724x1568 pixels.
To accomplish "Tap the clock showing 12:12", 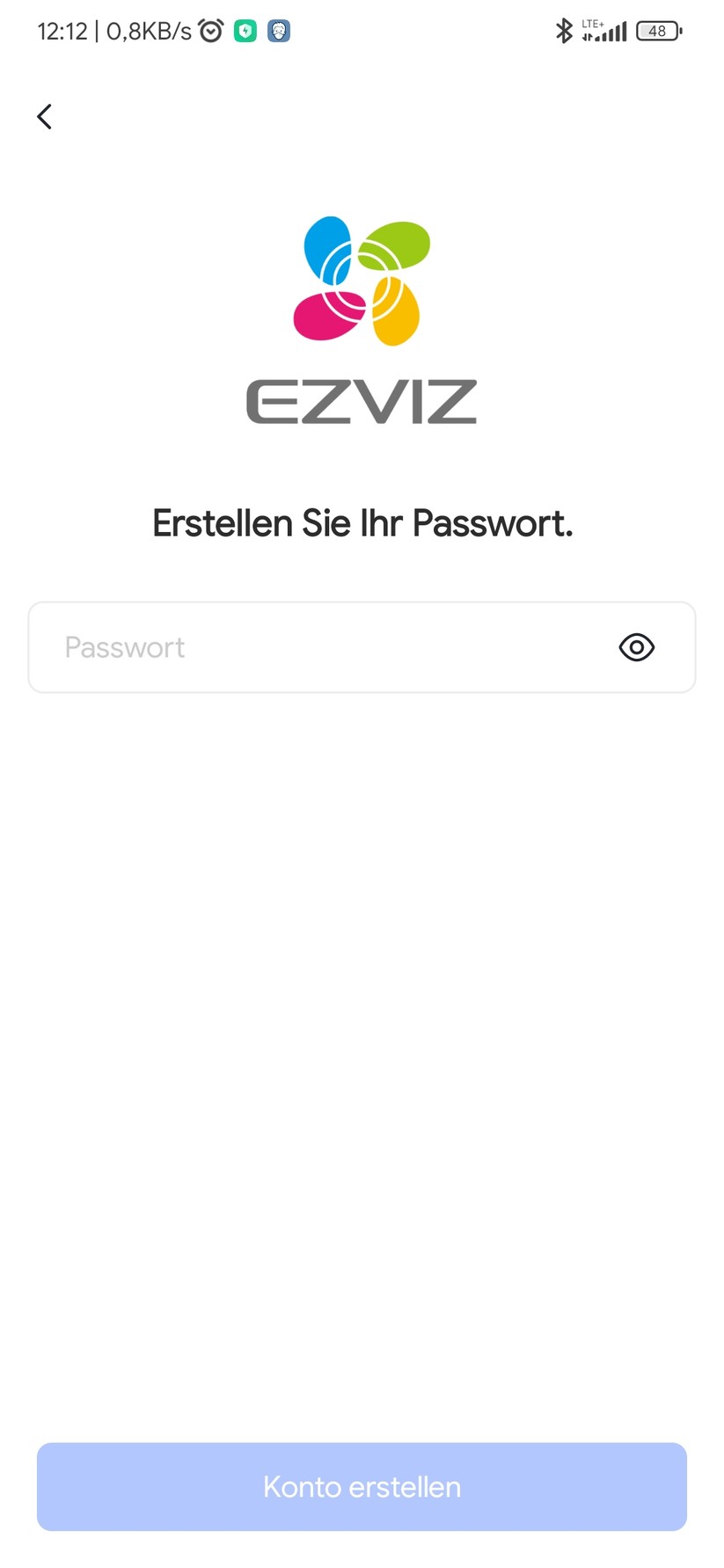I will coord(62,30).
